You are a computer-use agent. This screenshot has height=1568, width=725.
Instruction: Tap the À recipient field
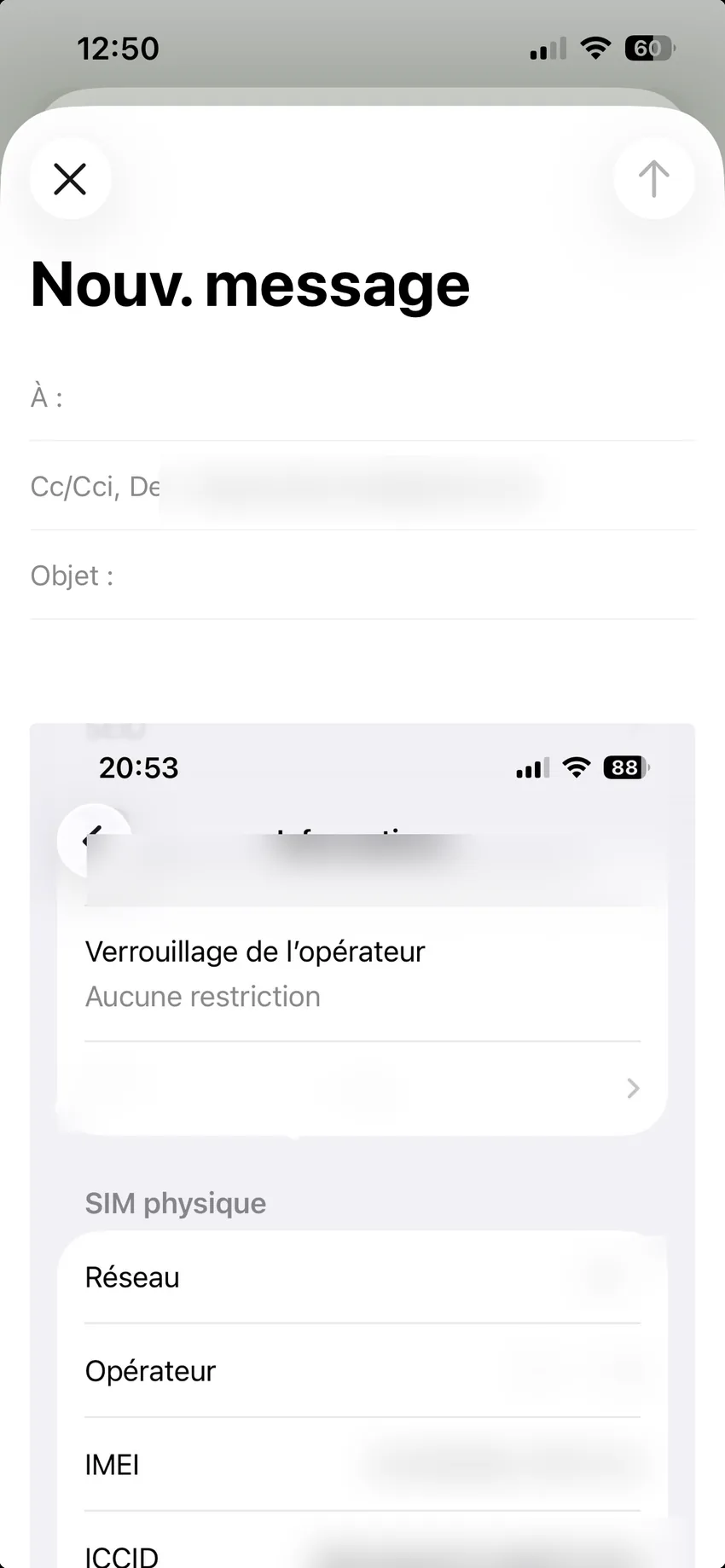(362, 397)
